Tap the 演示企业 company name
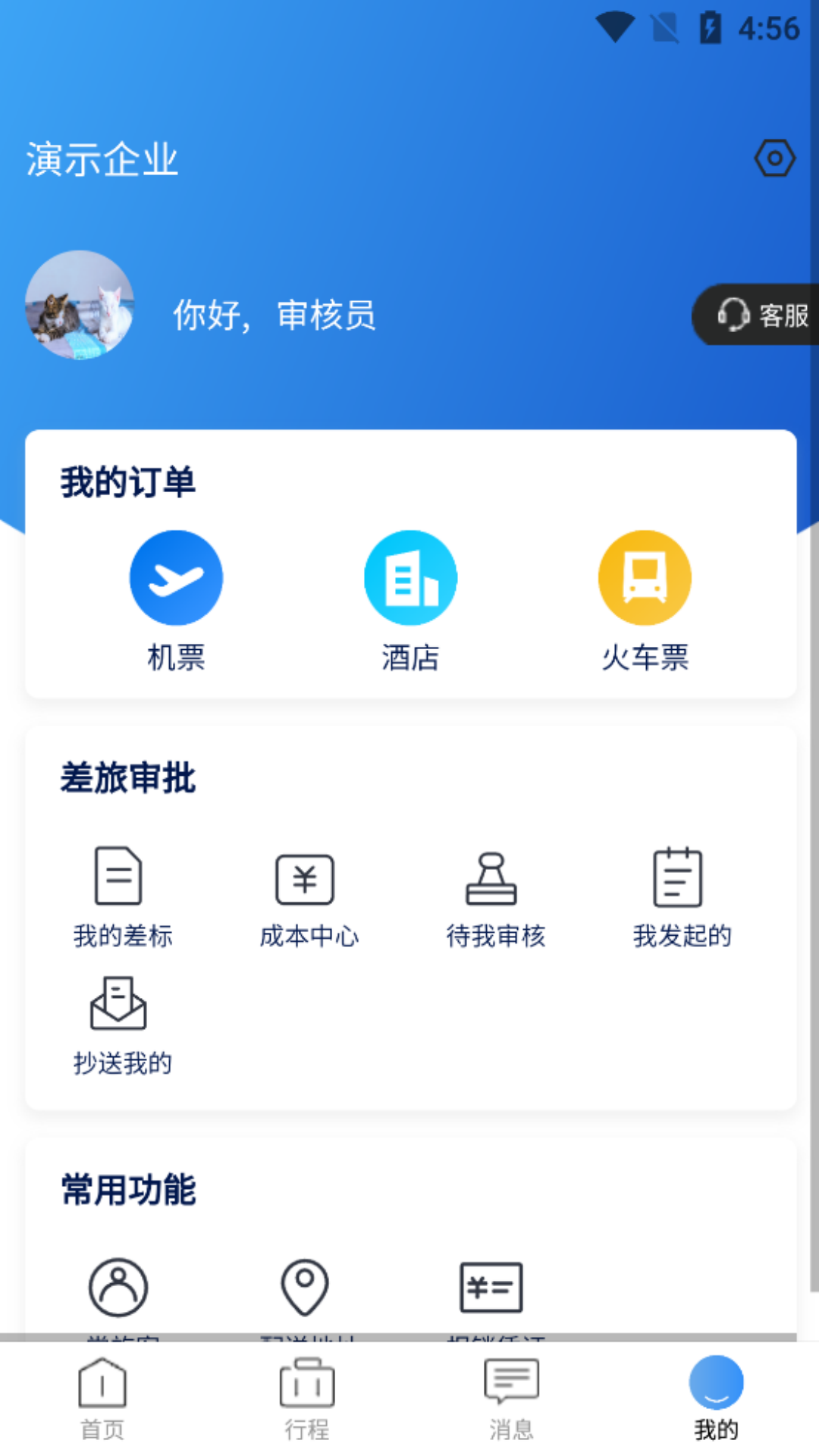Image resolution: width=819 pixels, height=1456 pixels. [x=102, y=158]
